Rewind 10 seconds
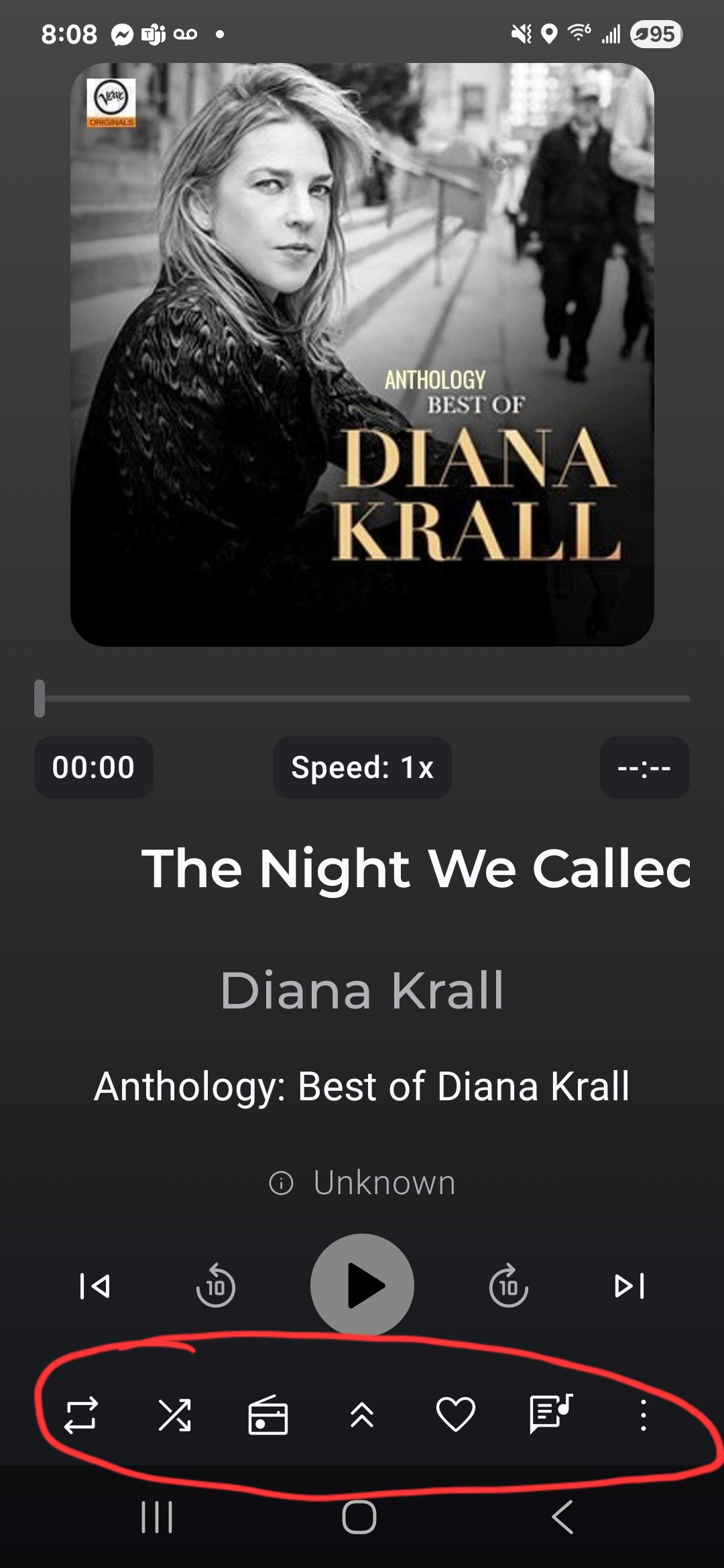Image resolution: width=724 pixels, height=1568 pixels. pos(215,1285)
